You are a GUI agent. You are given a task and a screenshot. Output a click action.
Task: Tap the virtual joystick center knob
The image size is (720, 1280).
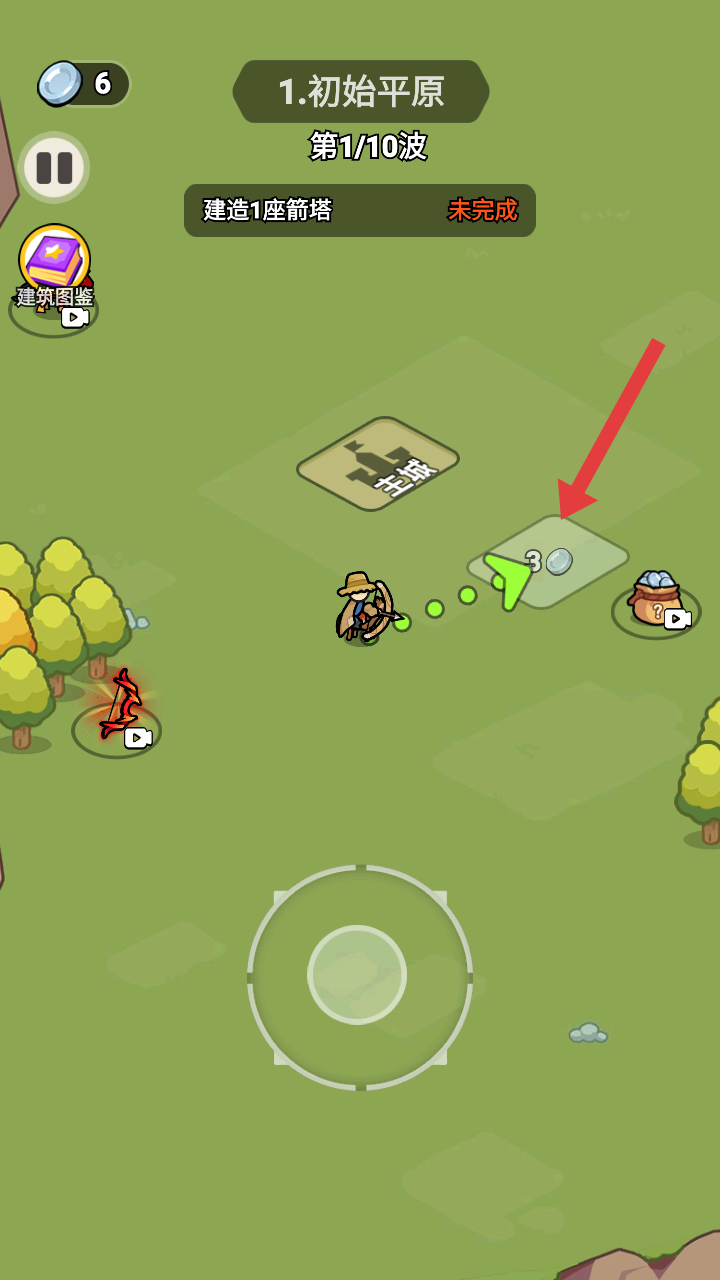pos(357,975)
